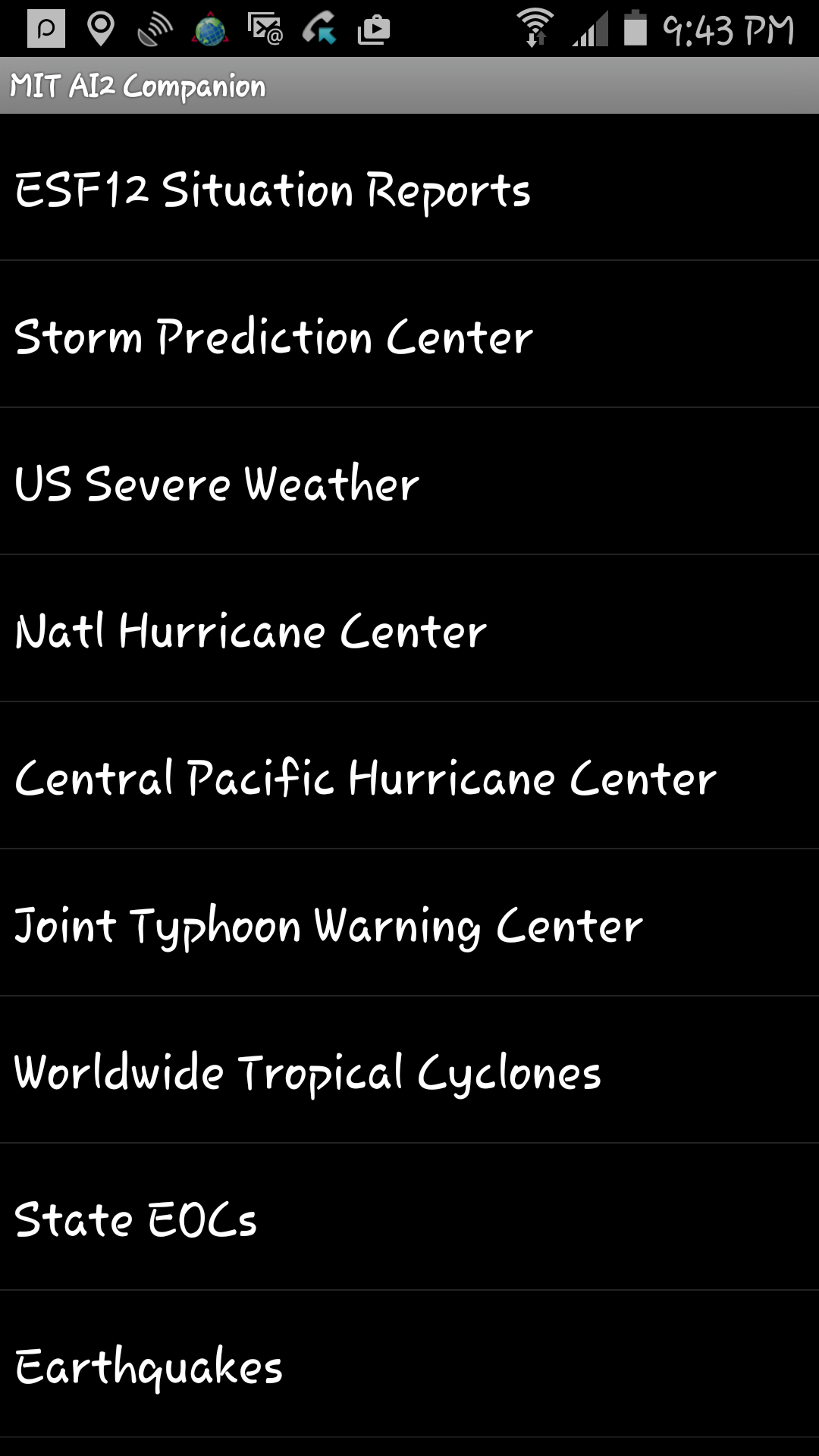This screenshot has width=819, height=1456.
Task: Tap the Earthquakes list item
Action: point(149,1366)
